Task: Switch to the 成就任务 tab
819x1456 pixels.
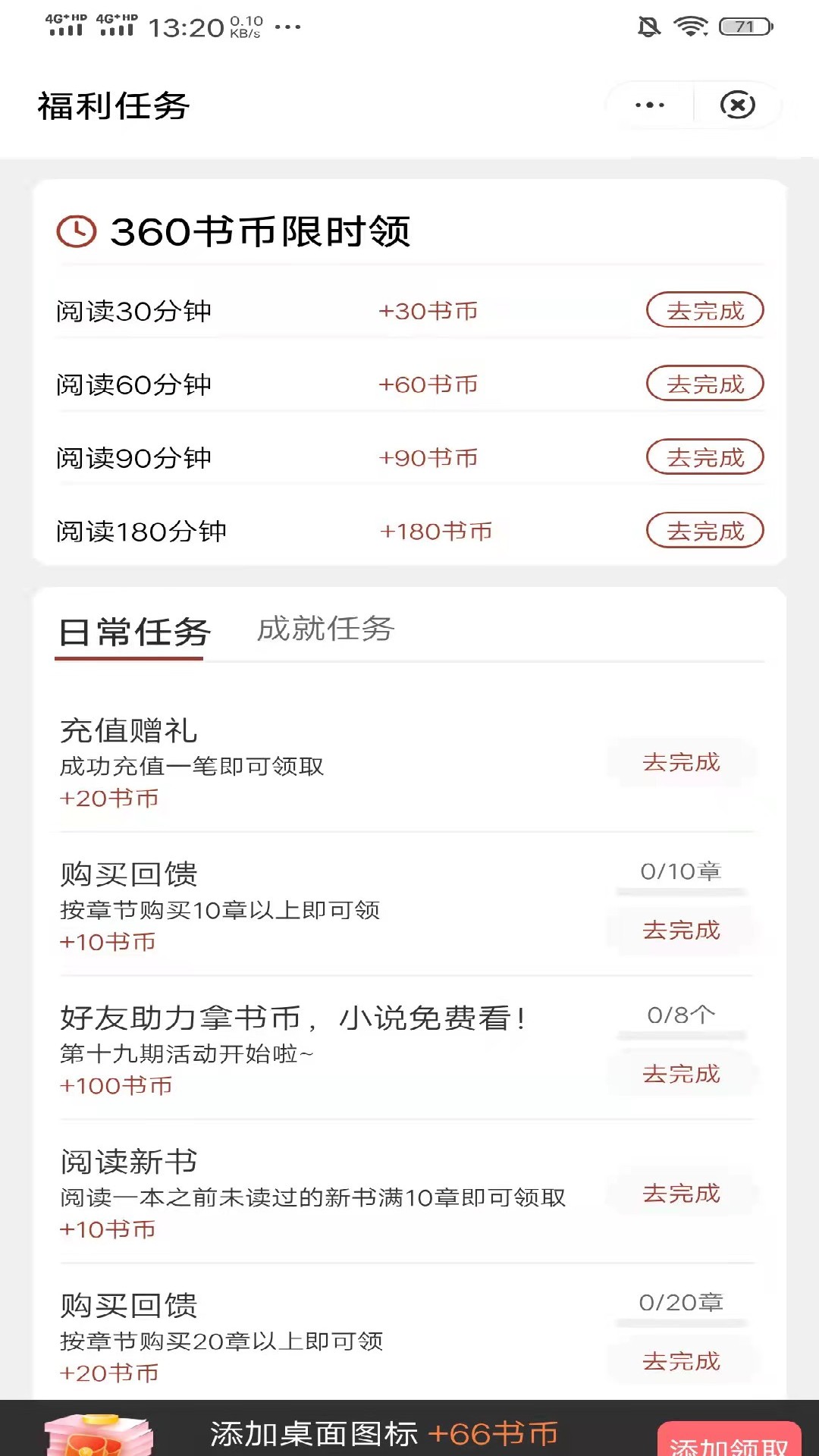Action: (328, 629)
